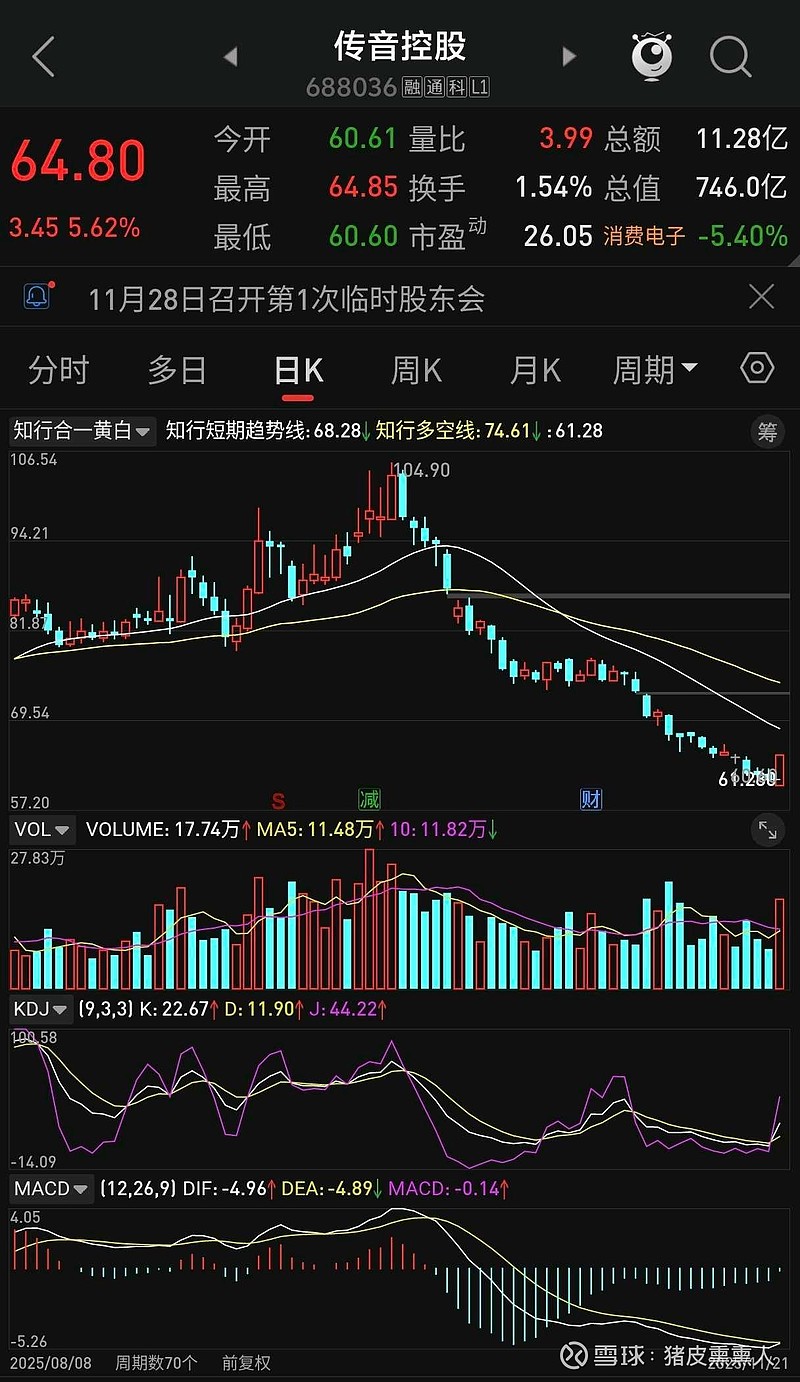The width and height of the screenshot is (800, 1382).
Task: Open the MACD indicator dropdown
Action: [52, 1188]
